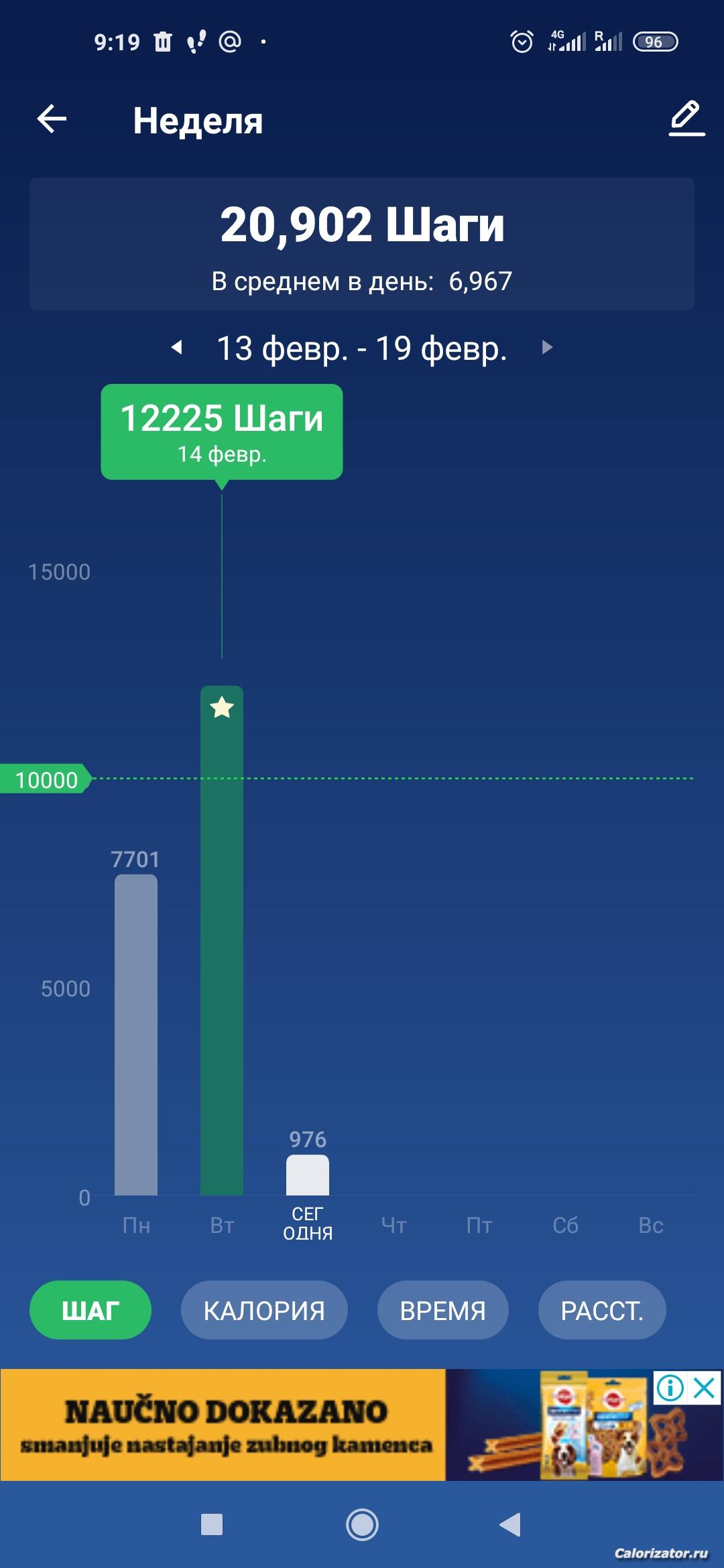The image size is (724, 1568).
Task: Switch to the КАЛОРИЯ tab
Action: tap(264, 1310)
